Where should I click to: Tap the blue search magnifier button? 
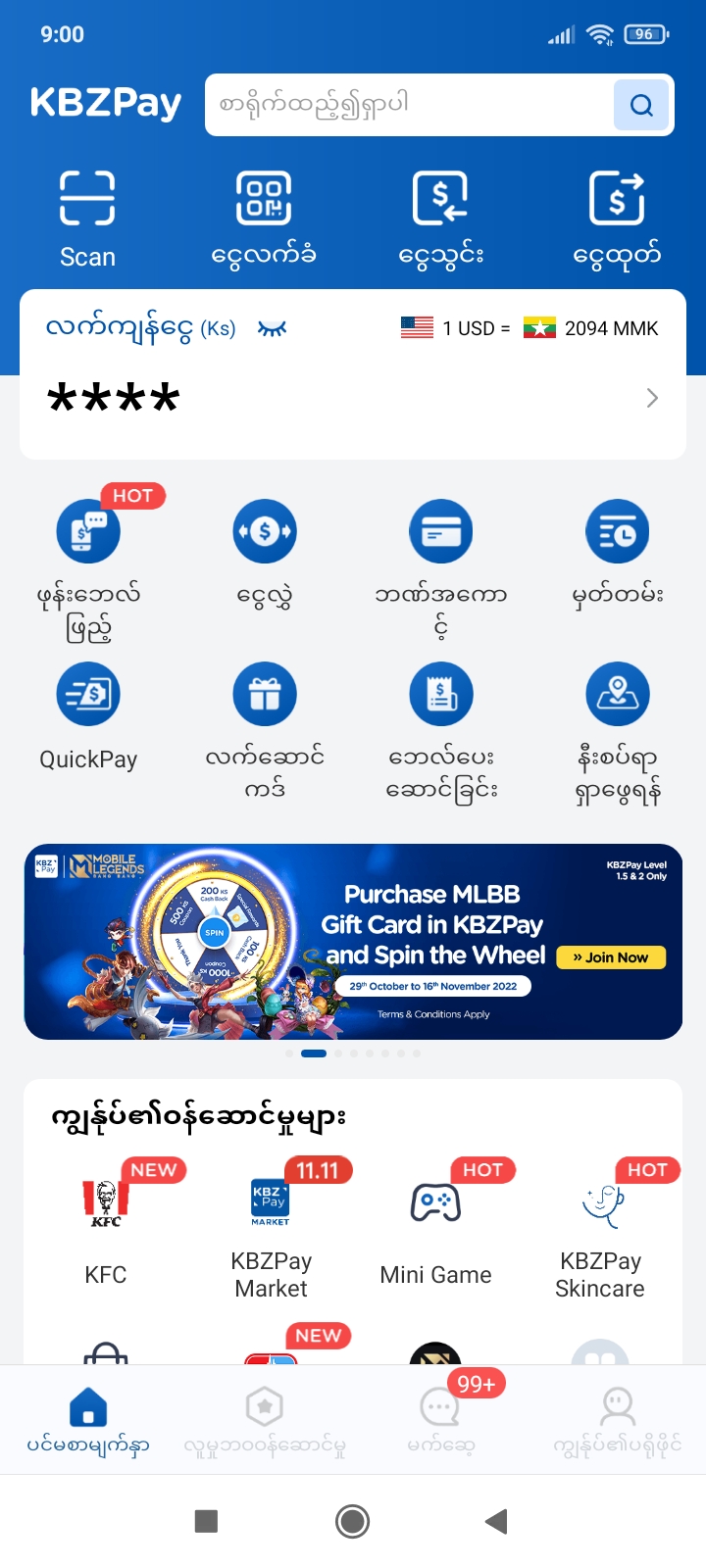[641, 106]
